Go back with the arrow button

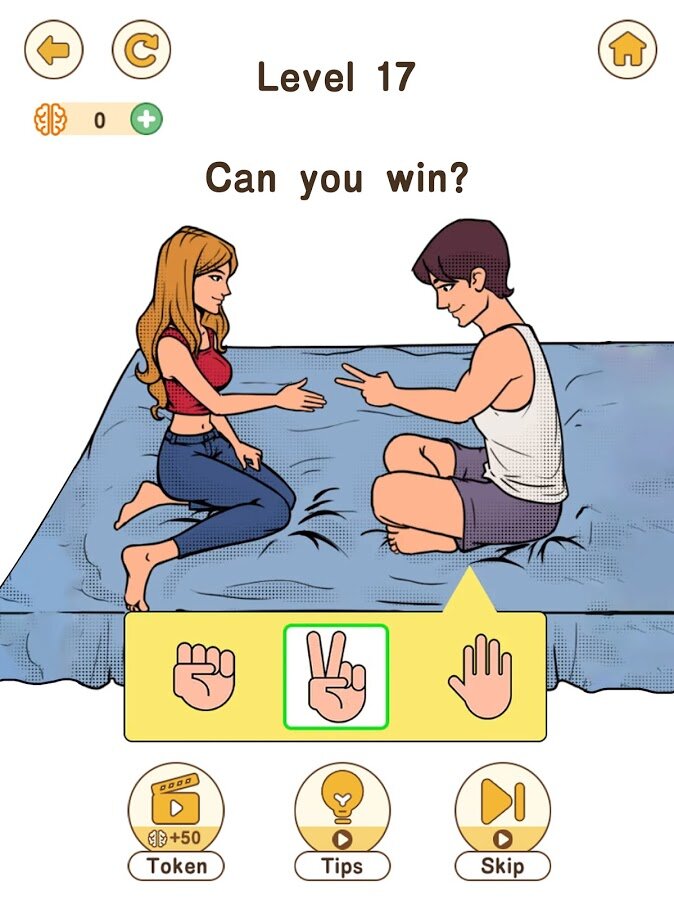pyautogui.click(x=53, y=50)
